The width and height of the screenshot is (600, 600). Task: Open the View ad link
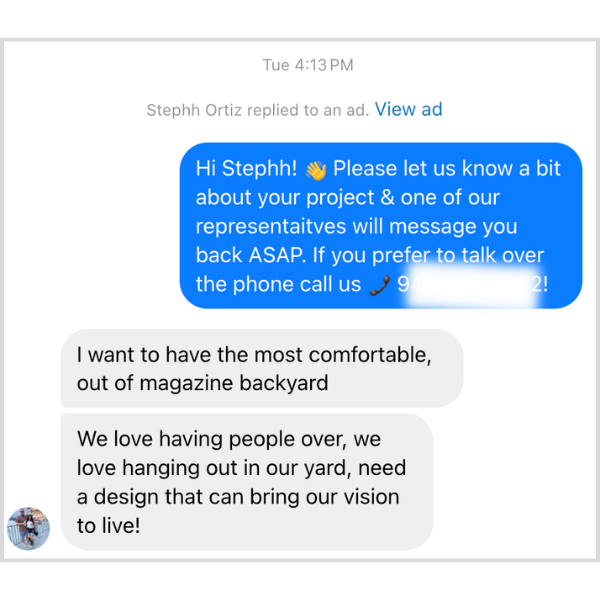pos(408,109)
